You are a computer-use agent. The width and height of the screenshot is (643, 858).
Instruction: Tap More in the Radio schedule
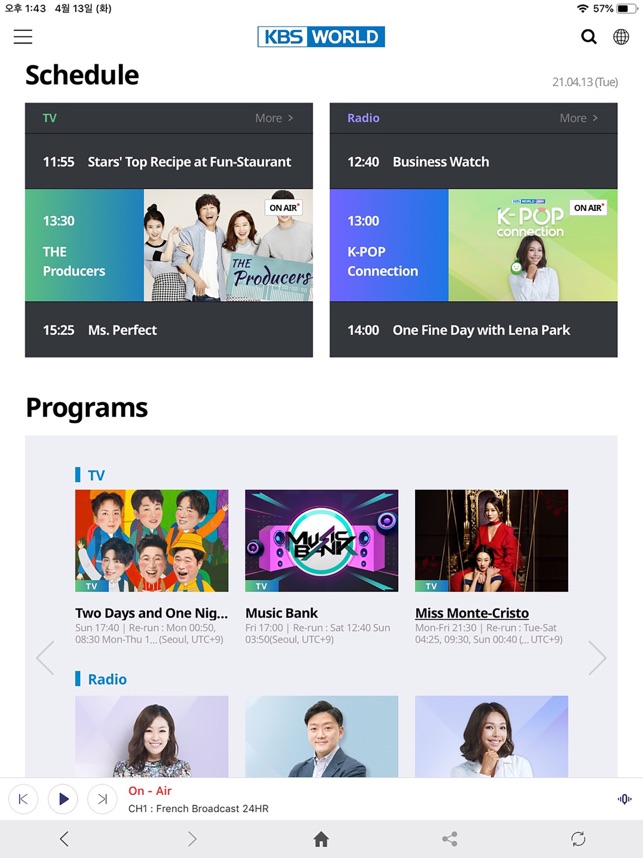pos(578,118)
